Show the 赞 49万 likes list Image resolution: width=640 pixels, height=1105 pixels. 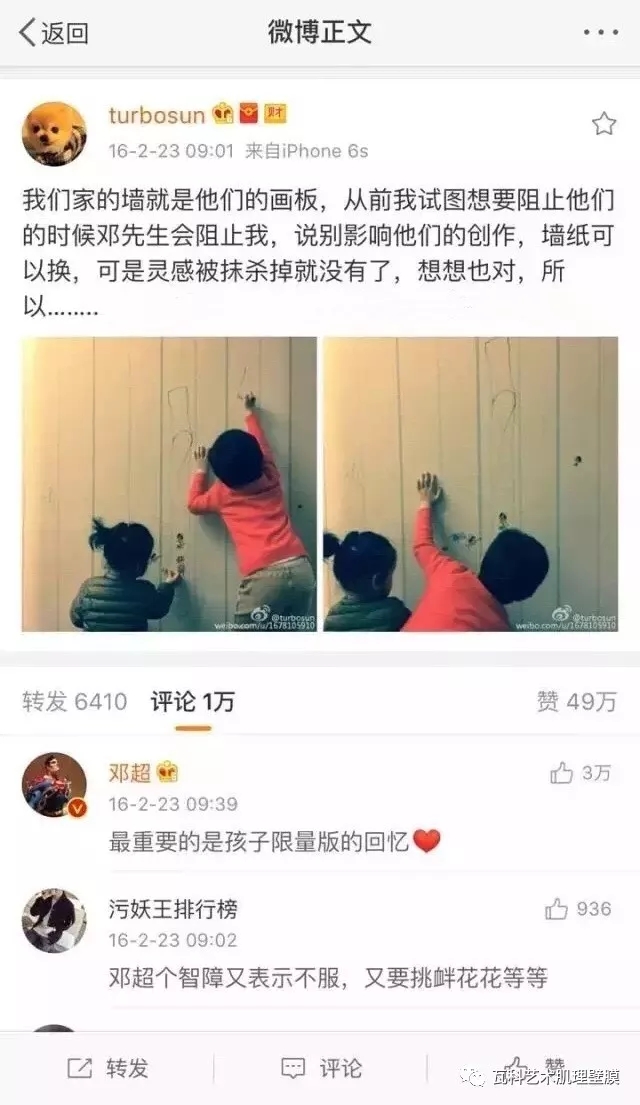pyautogui.click(x=576, y=702)
